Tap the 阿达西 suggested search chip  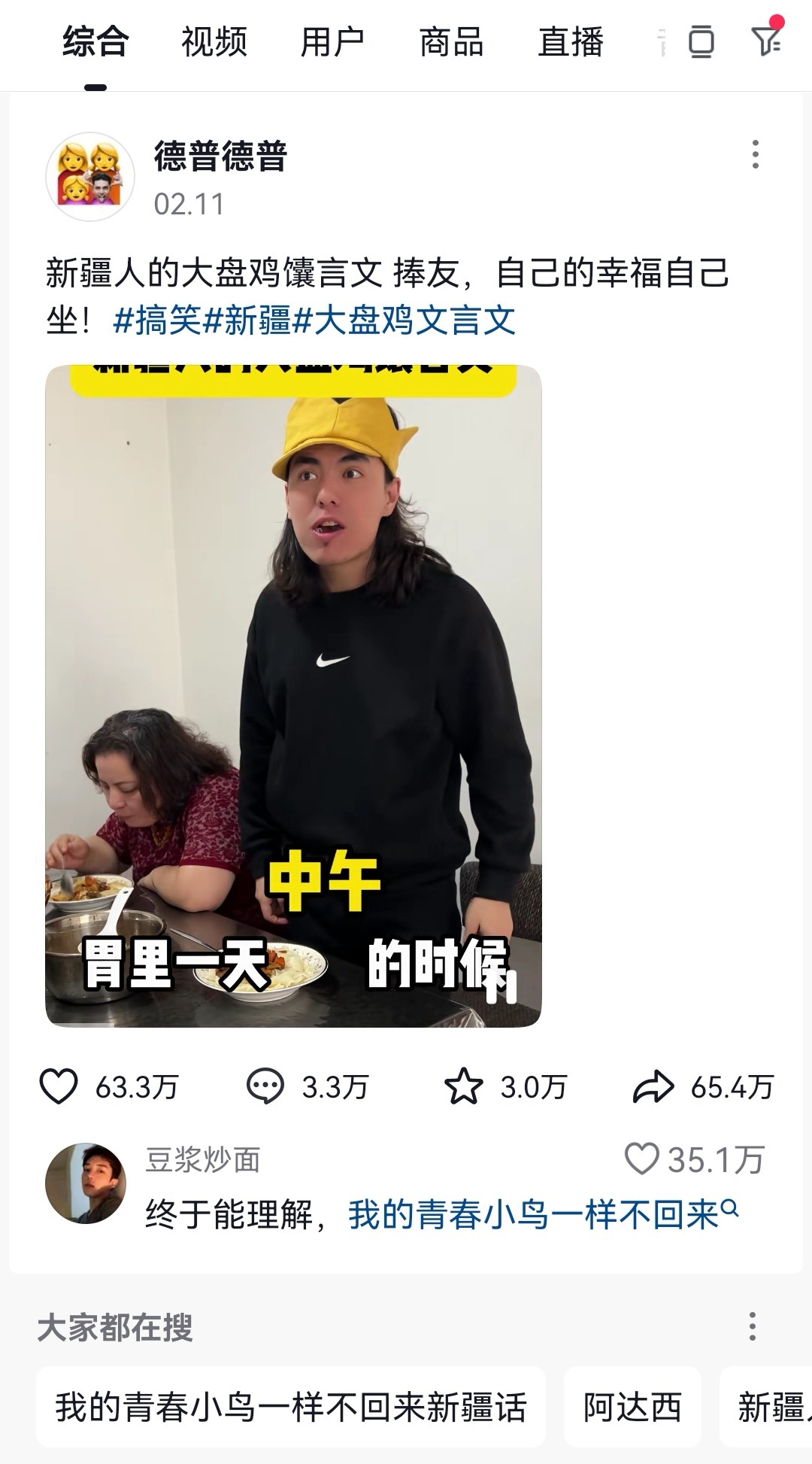(x=632, y=1407)
